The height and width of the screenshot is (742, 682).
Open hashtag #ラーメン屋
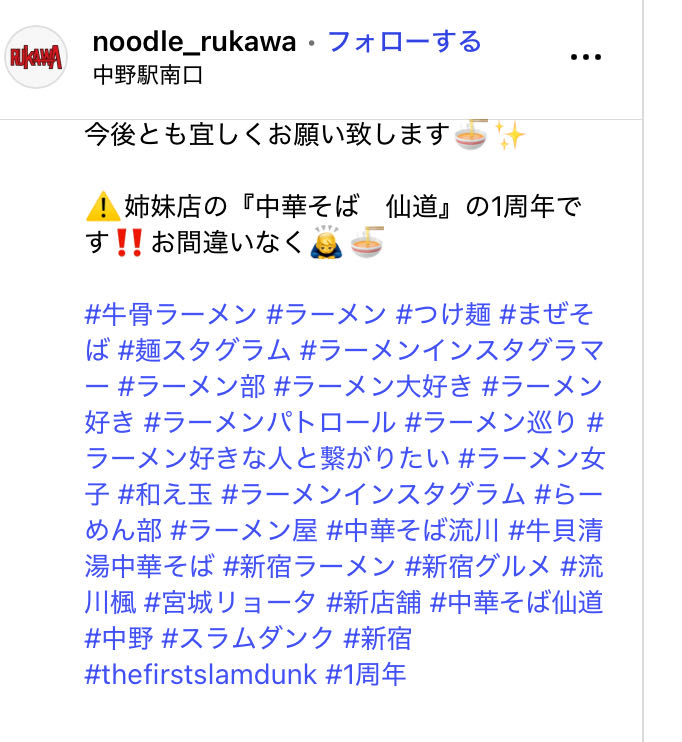[244, 530]
